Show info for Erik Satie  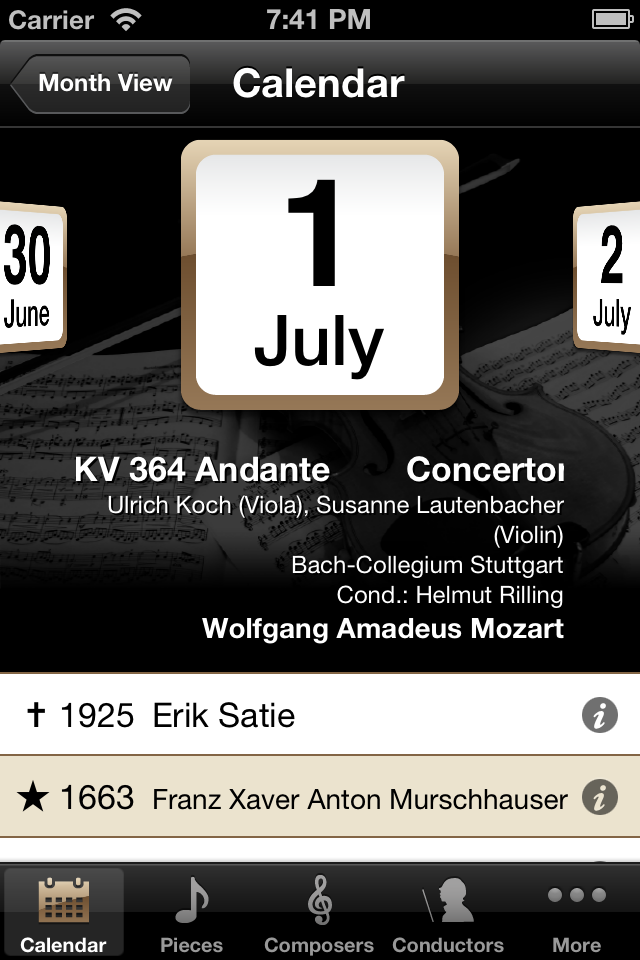tap(600, 716)
